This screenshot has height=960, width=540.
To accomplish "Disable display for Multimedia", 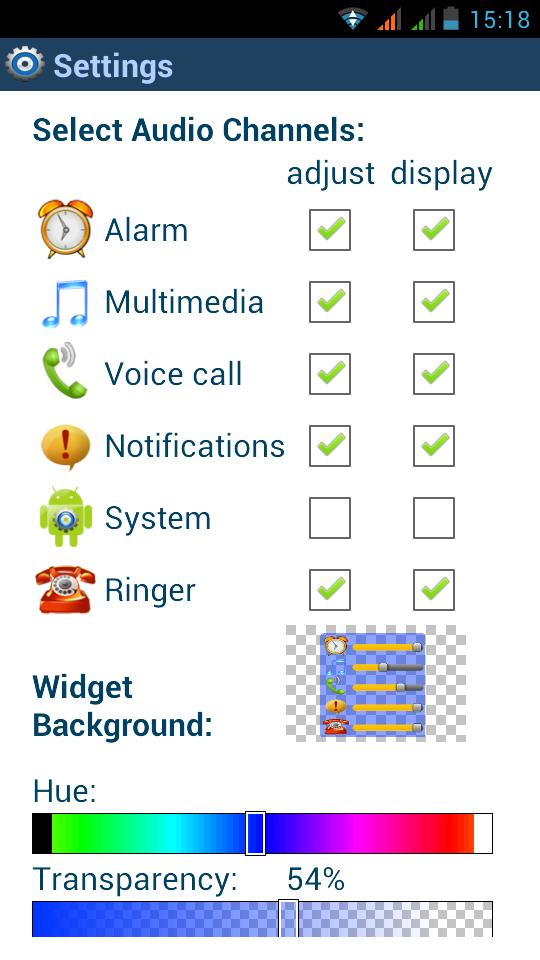I will 434,302.
